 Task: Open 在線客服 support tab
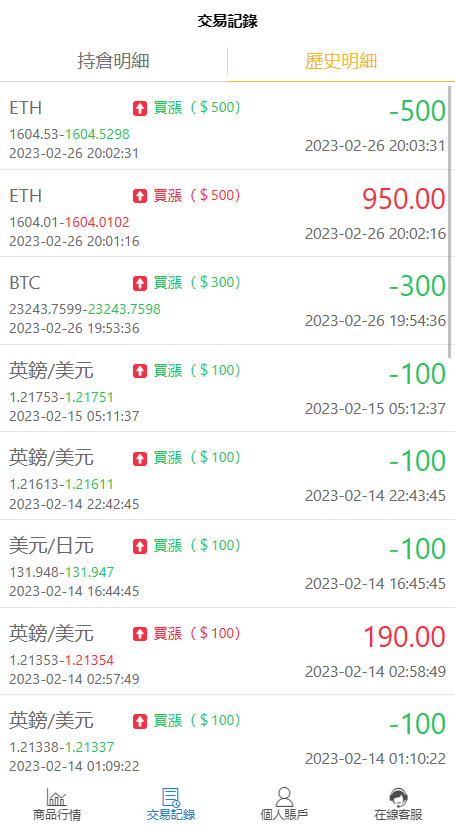(x=398, y=805)
